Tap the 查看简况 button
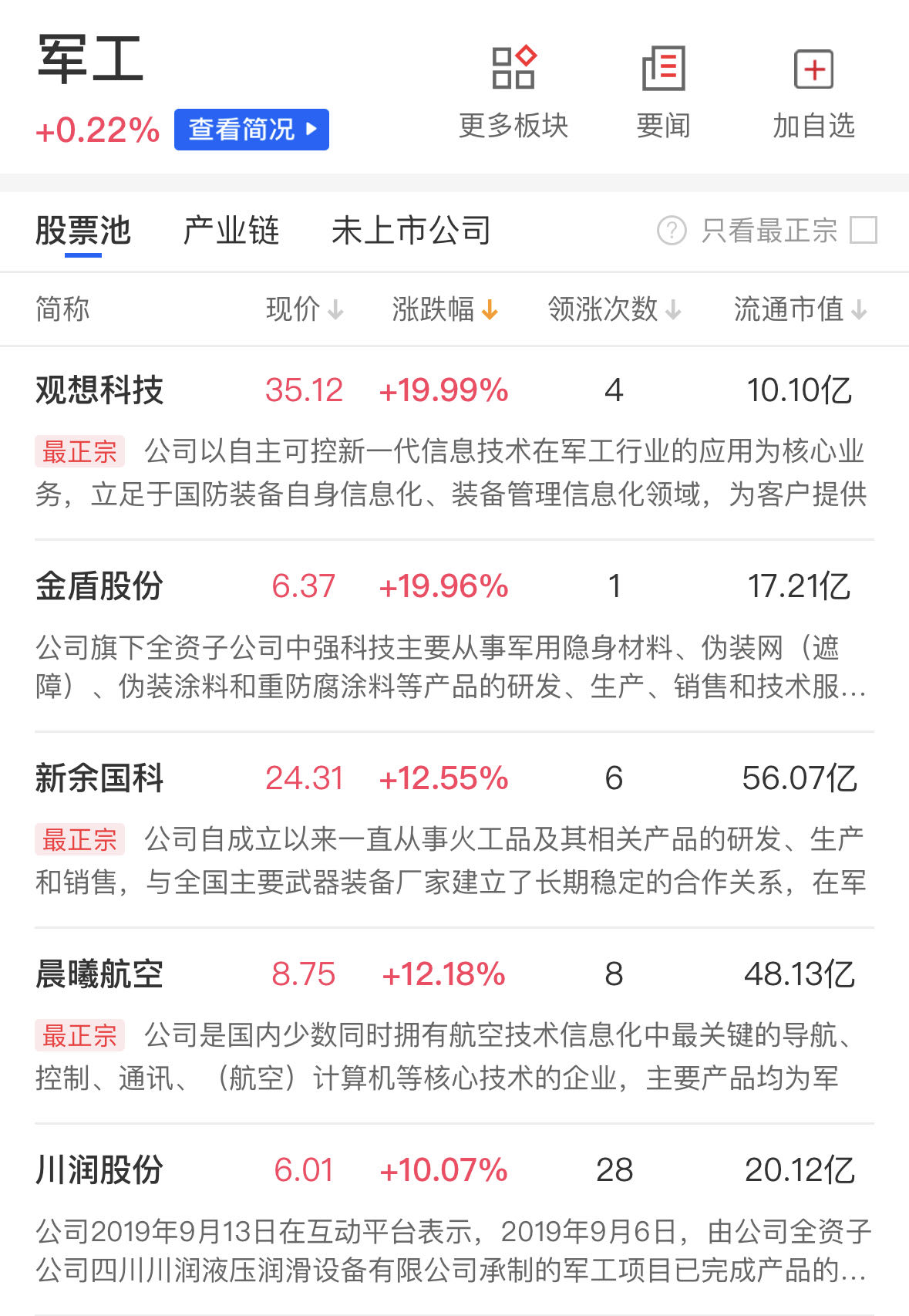909x1316 pixels. (251, 130)
